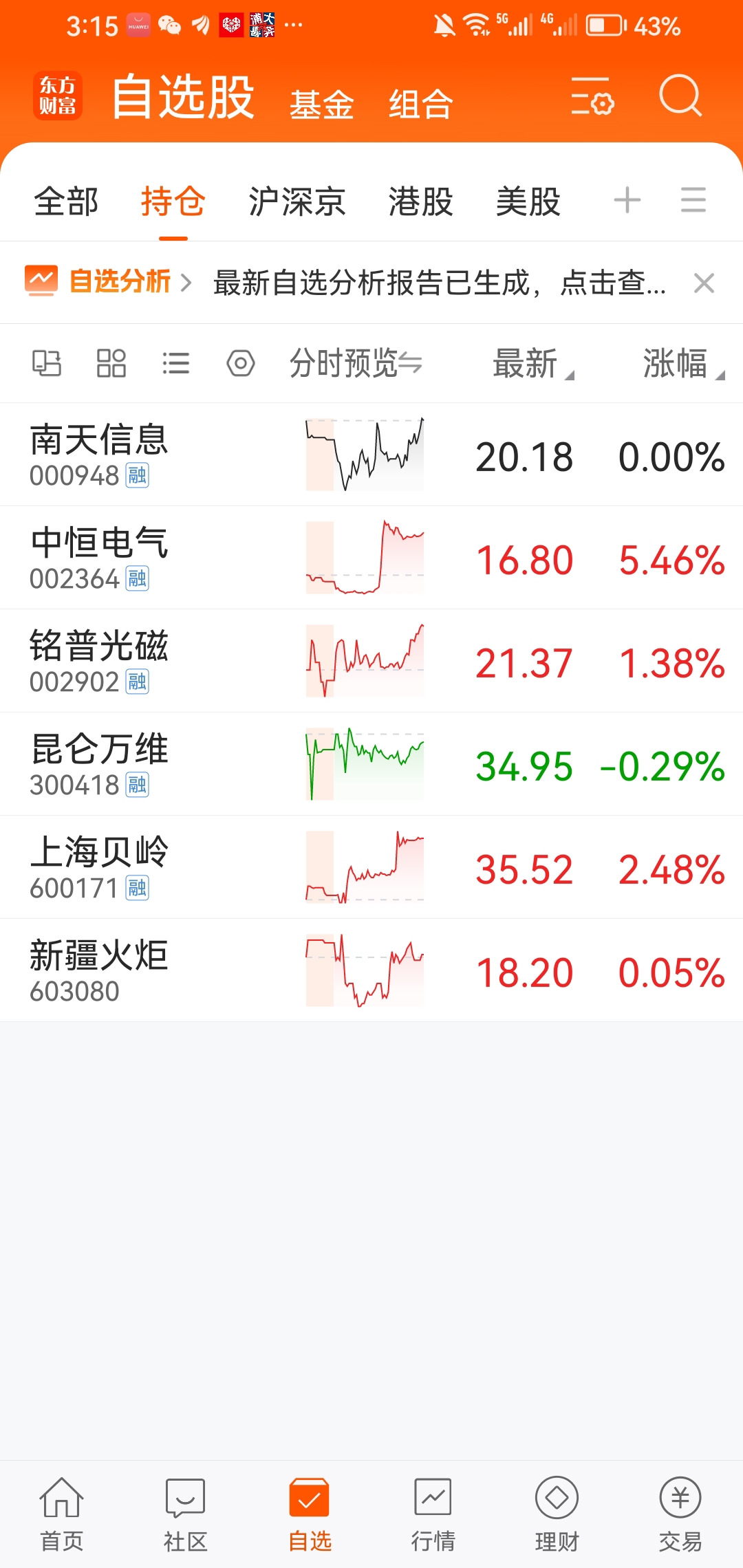This screenshot has height=1568, width=743.
Task: Open 中恒电气 stock details
Action: pos(371,558)
